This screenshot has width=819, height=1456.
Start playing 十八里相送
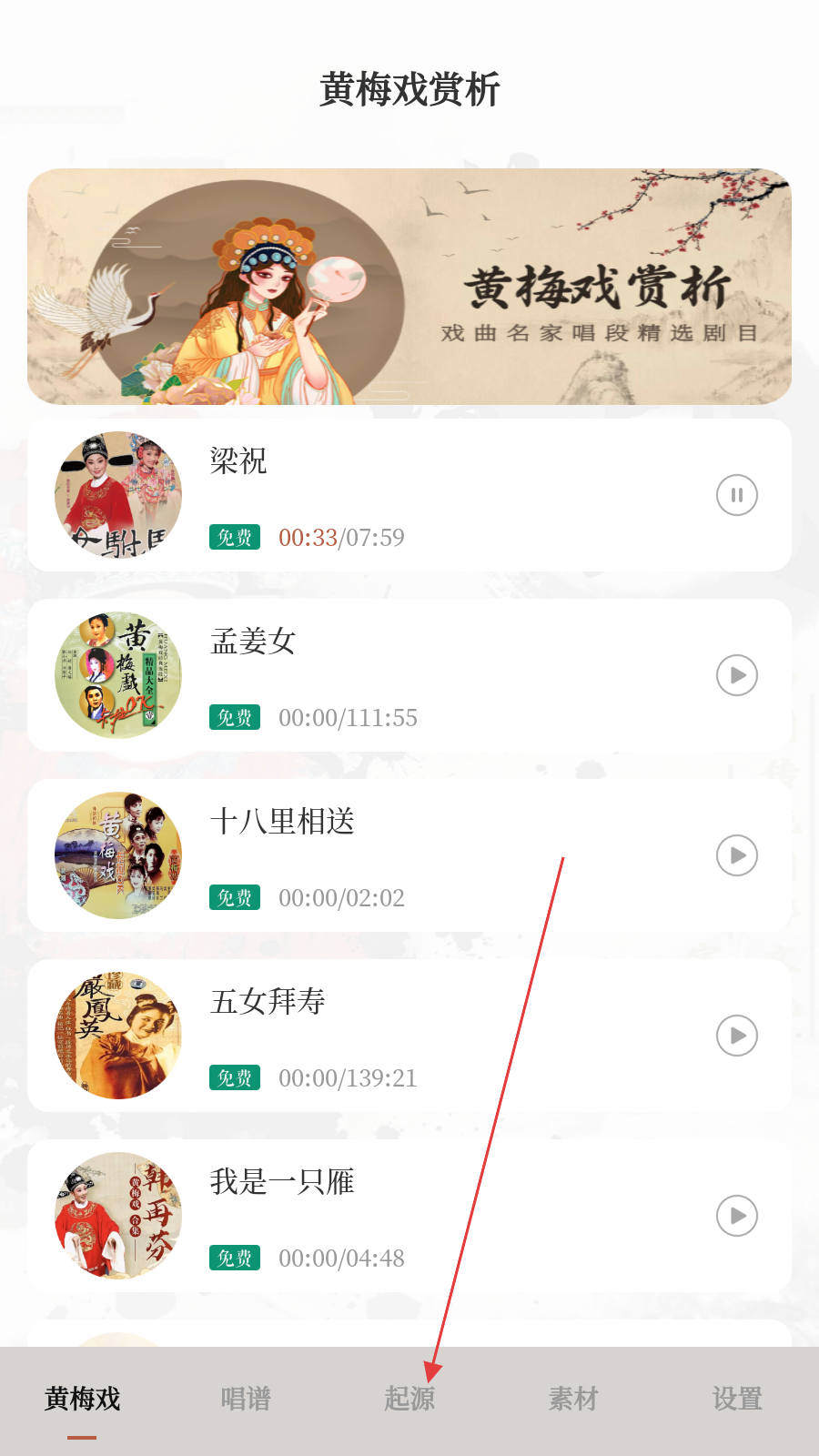click(x=737, y=855)
